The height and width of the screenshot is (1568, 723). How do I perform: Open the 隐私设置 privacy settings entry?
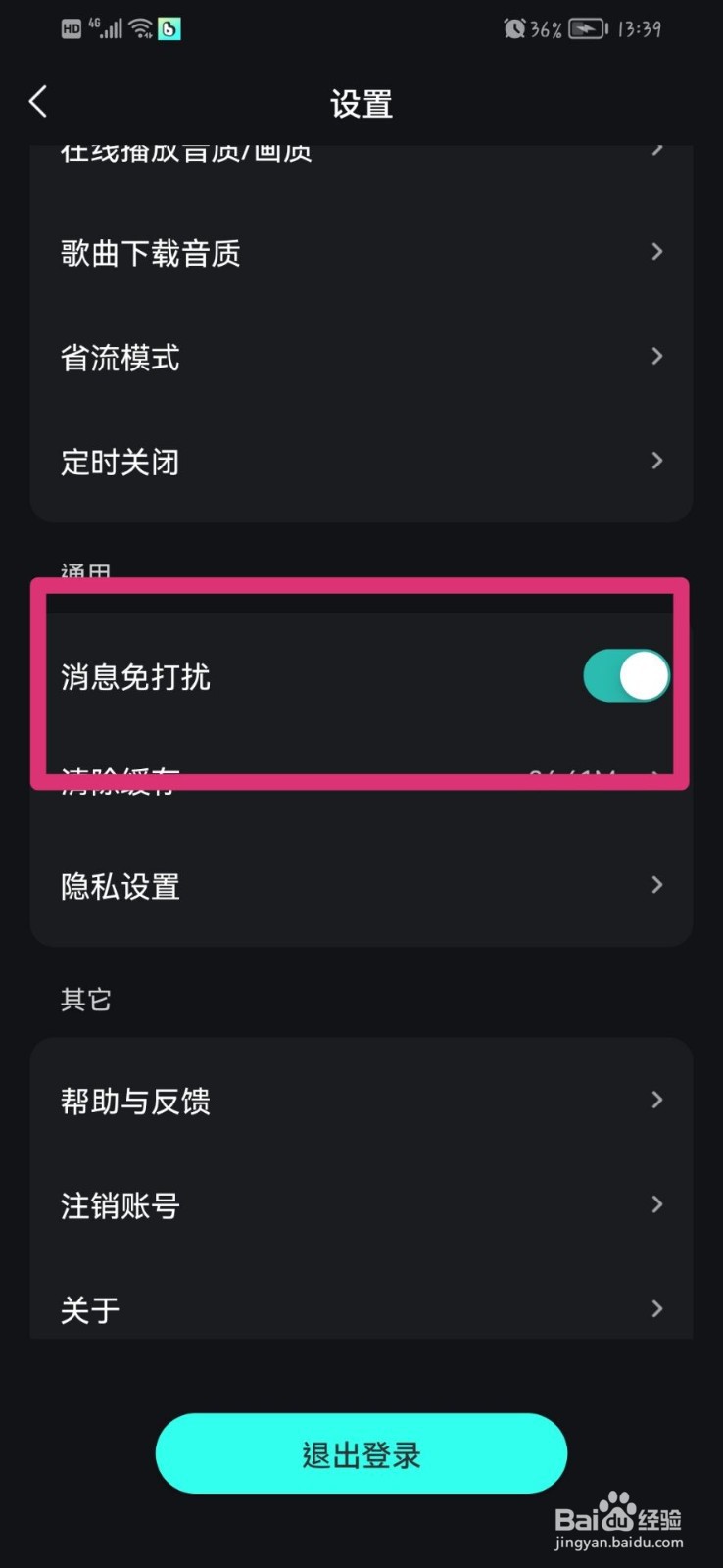click(x=361, y=885)
